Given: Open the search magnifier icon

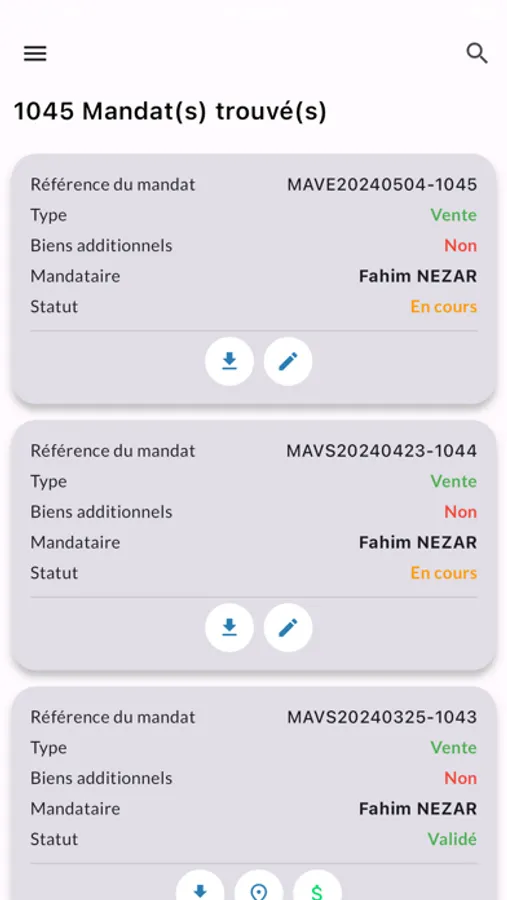Looking at the screenshot, I should [x=477, y=53].
